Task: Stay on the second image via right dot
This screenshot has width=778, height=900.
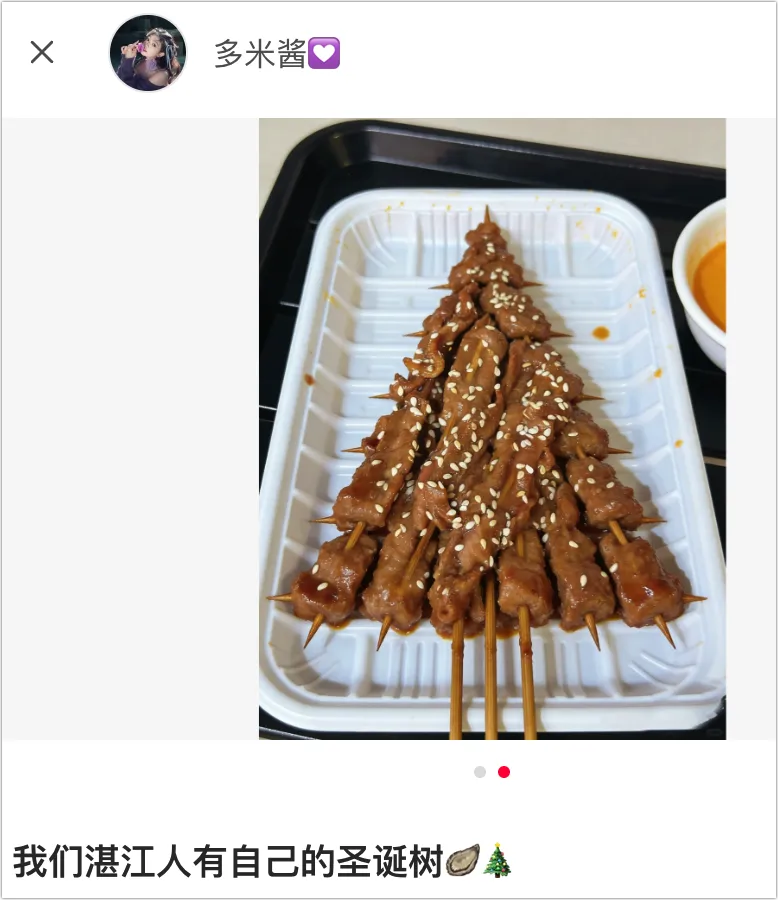Action: coord(503,772)
